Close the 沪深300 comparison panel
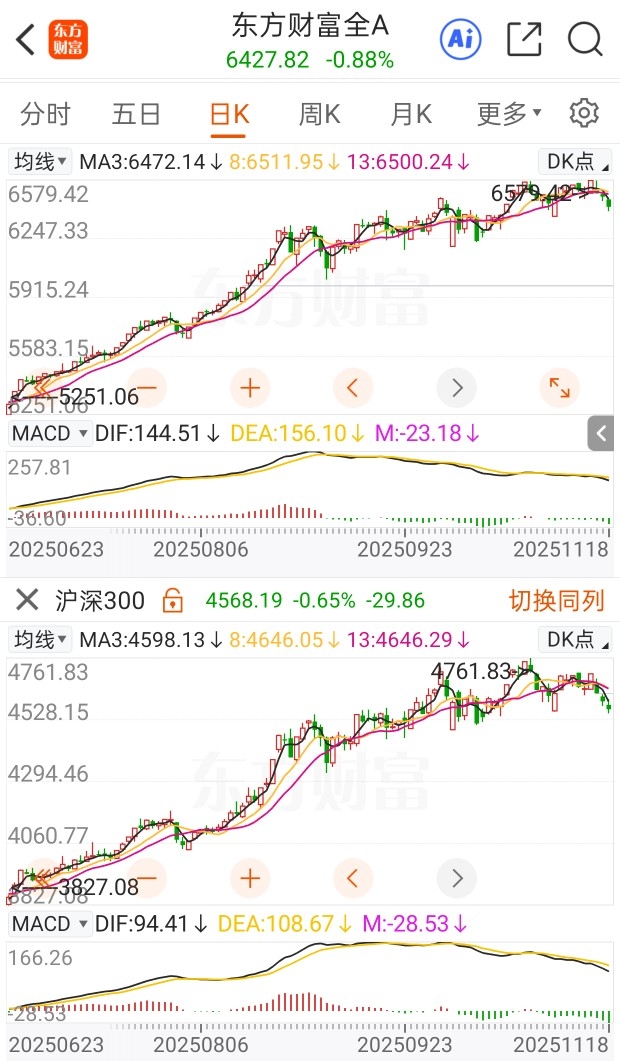This screenshot has width=620, height=1061. (x=27, y=600)
